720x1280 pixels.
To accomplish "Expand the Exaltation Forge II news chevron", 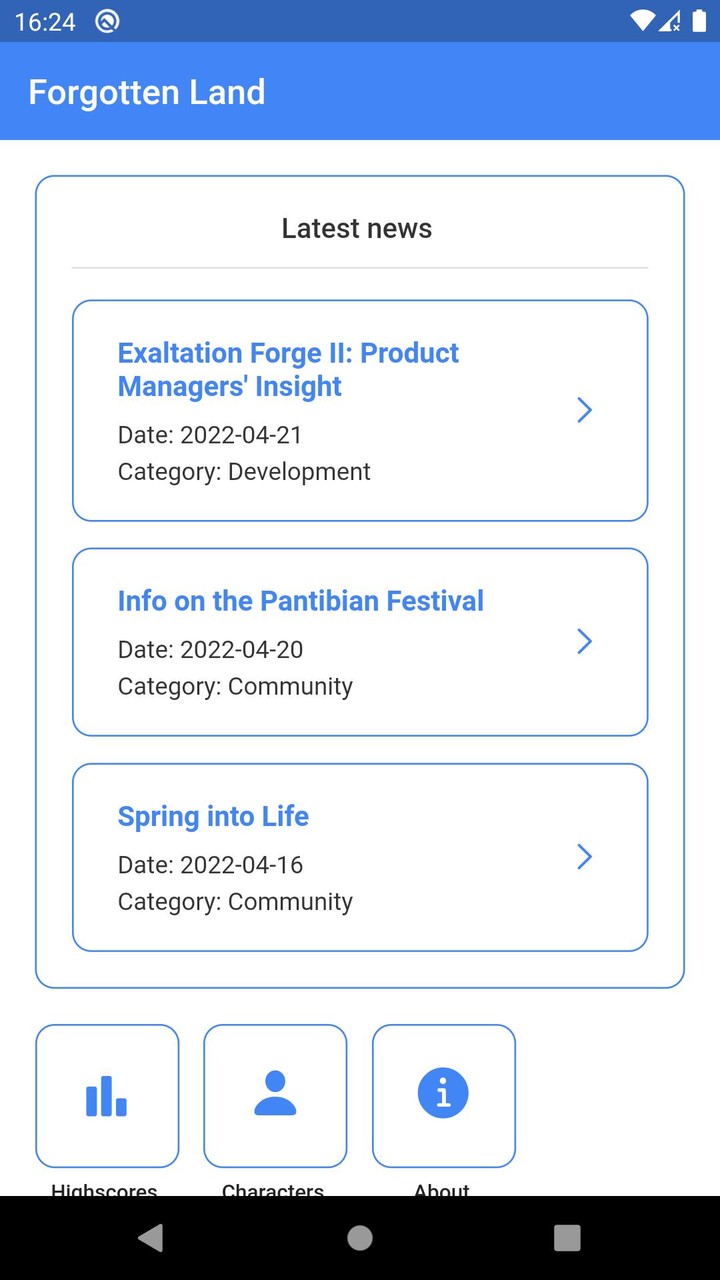I will click(x=584, y=410).
